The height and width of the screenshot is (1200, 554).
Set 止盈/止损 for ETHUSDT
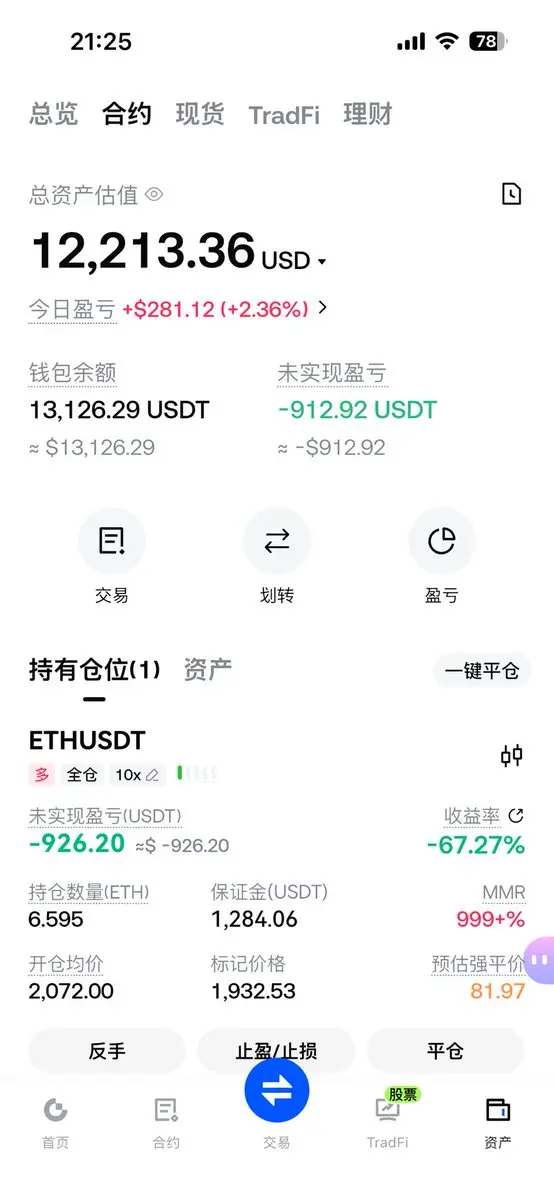tap(277, 1051)
